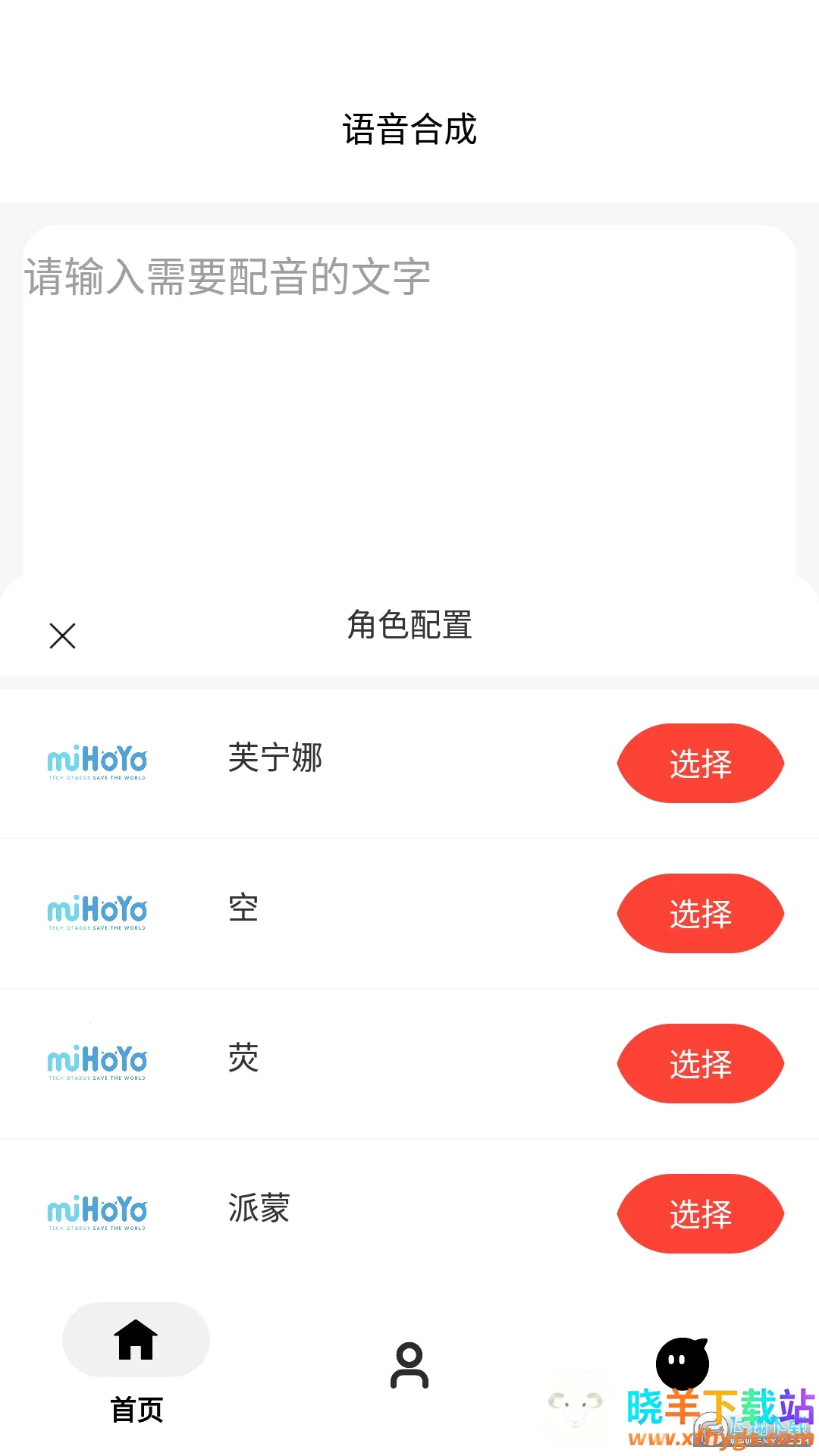The width and height of the screenshot is (819, 1456).
Task: Select the 芙宁娜 voice character
Action: [700, 763]
